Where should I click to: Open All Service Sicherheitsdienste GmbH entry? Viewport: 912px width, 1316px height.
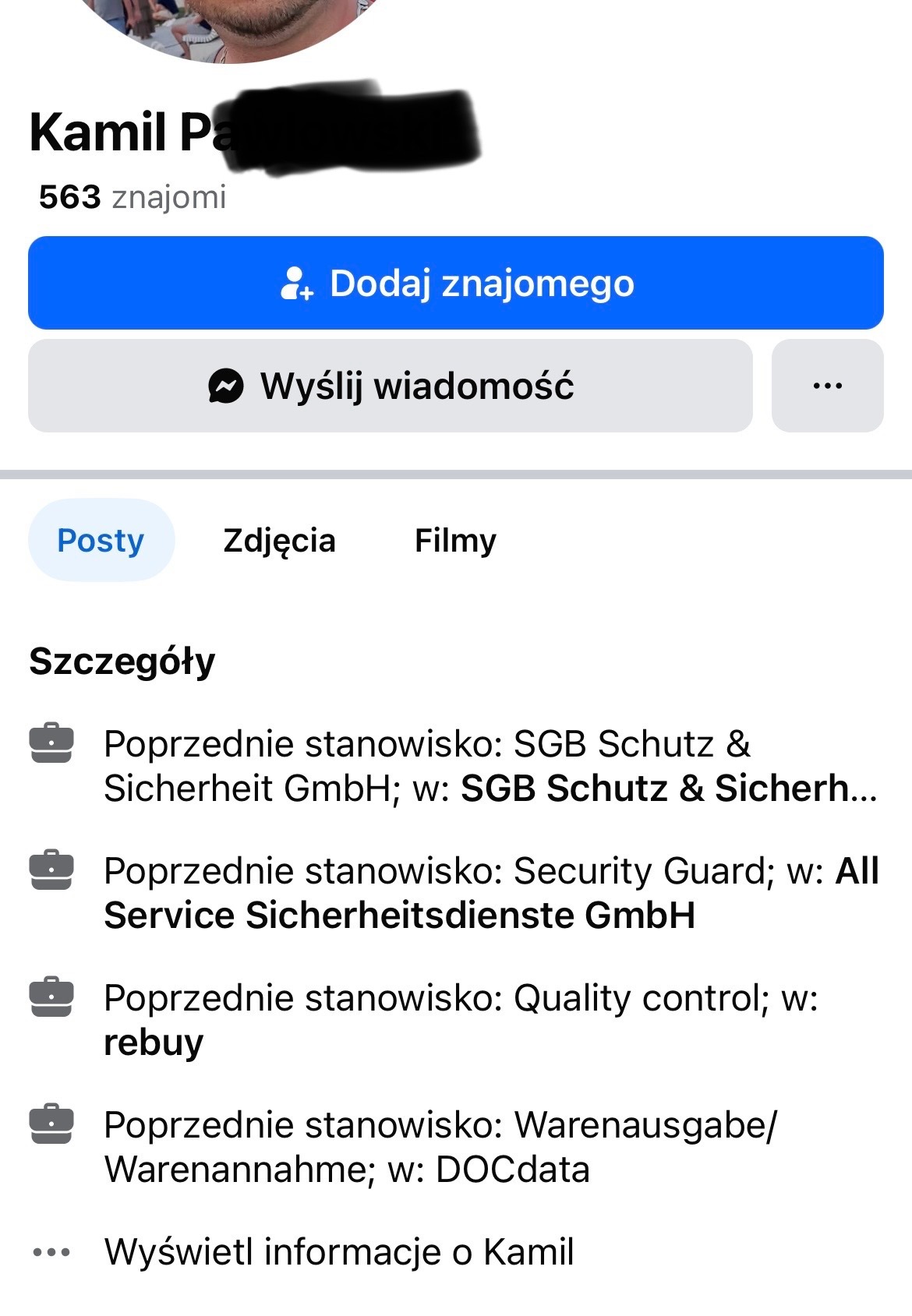[399, 915]
